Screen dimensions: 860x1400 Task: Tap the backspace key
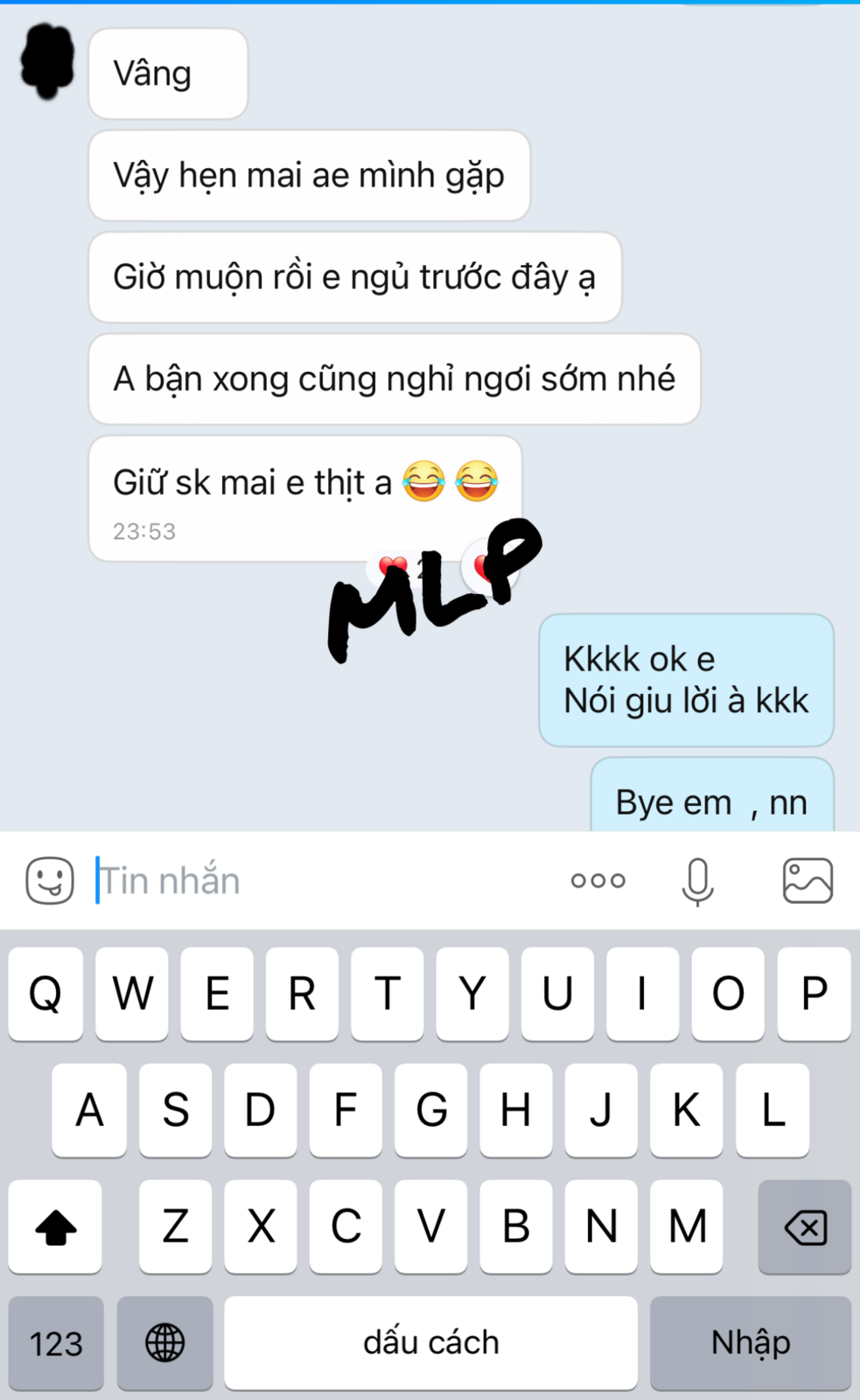804,1227
